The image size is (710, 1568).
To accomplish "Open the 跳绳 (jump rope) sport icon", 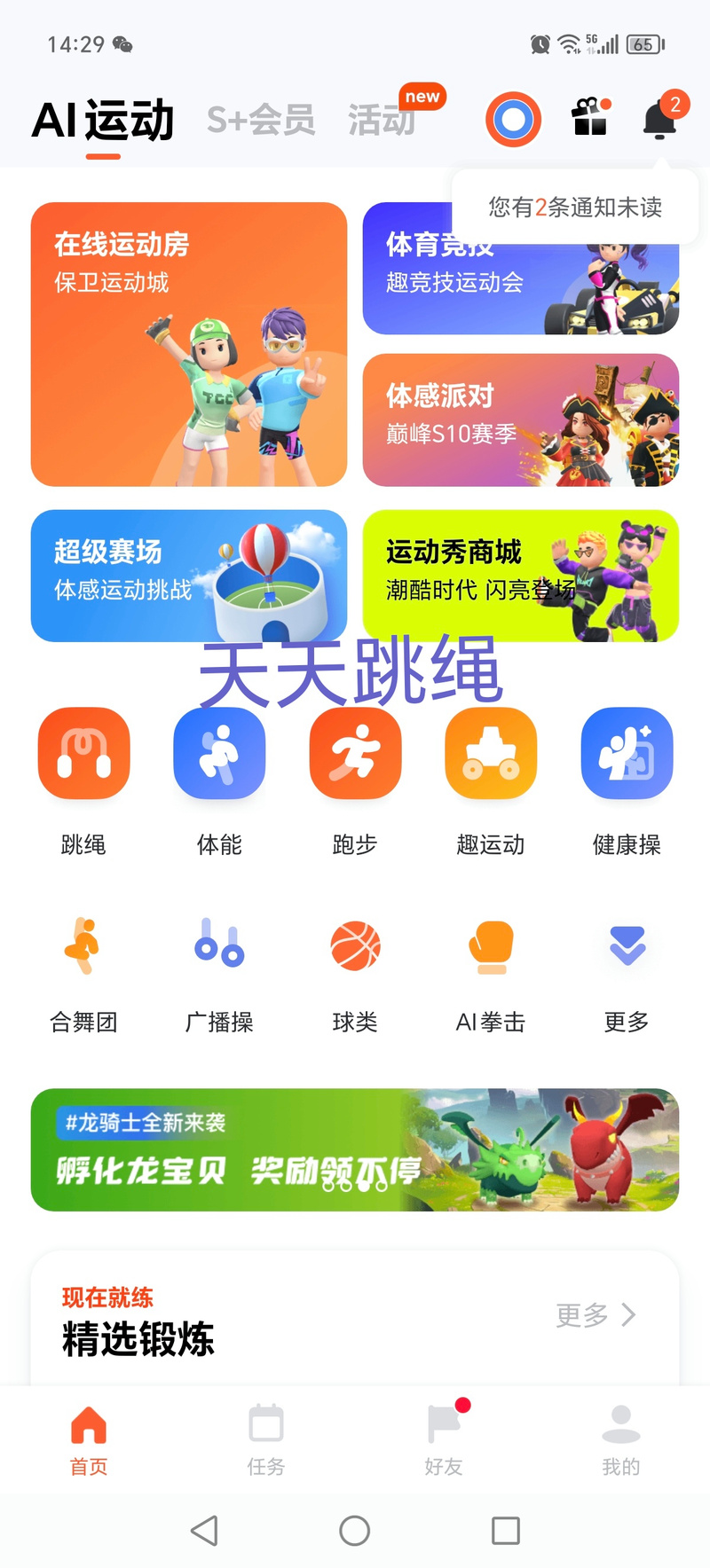I will point(83,753).
